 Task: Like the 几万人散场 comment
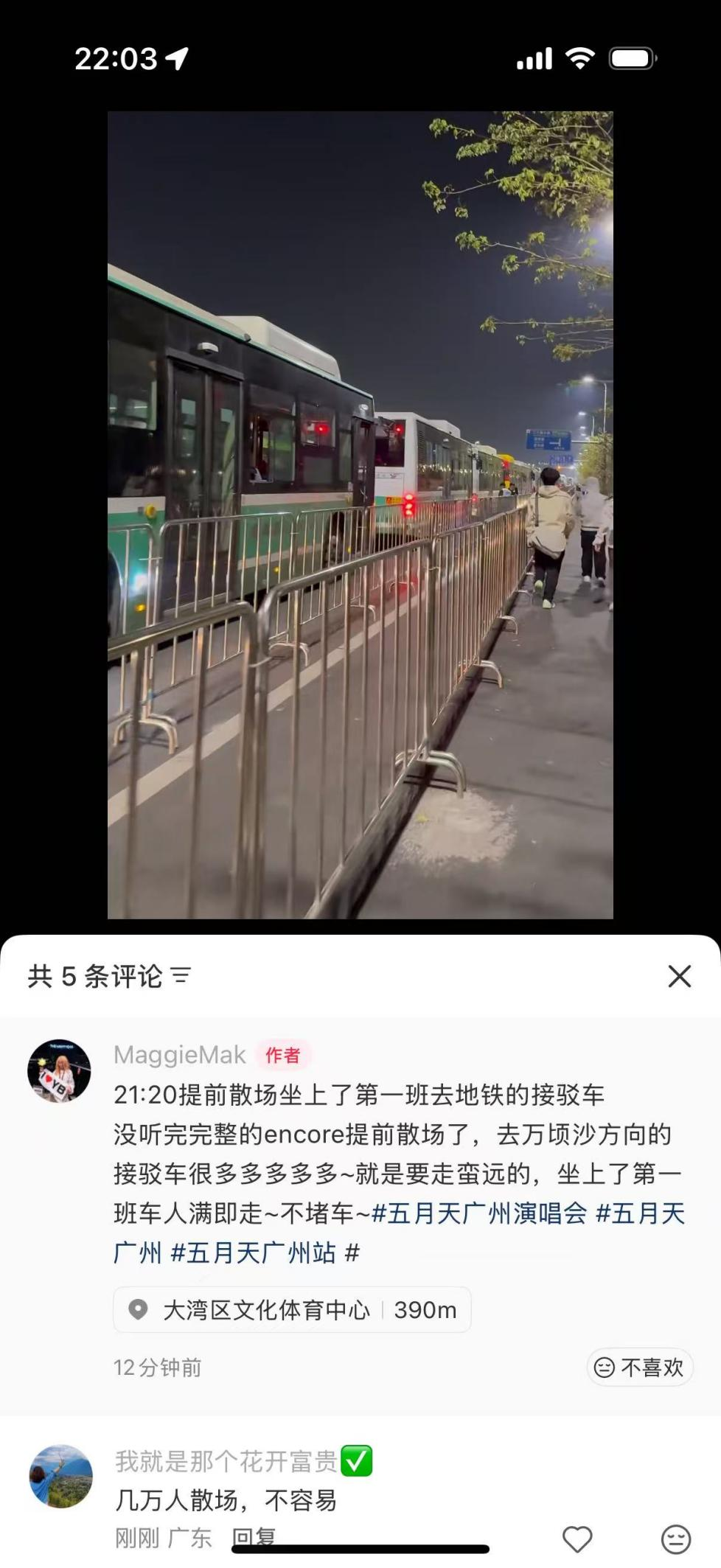point(577,1539)
